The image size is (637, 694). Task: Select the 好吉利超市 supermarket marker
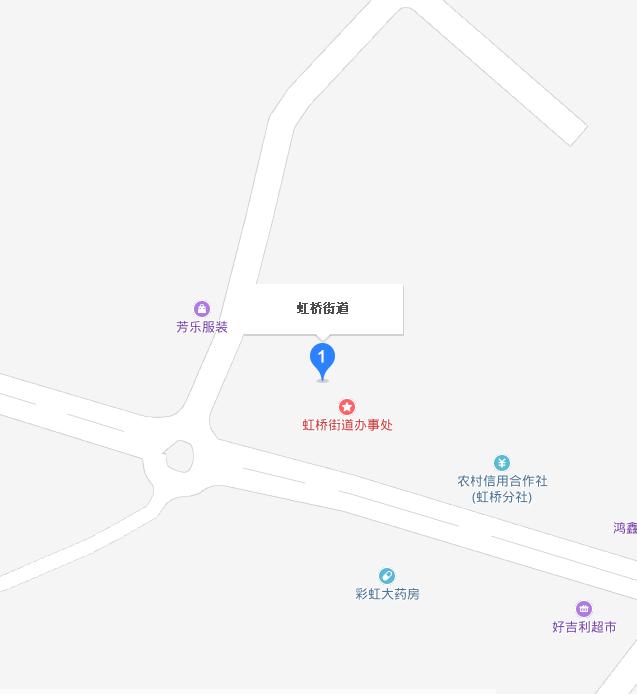(584, 609)
